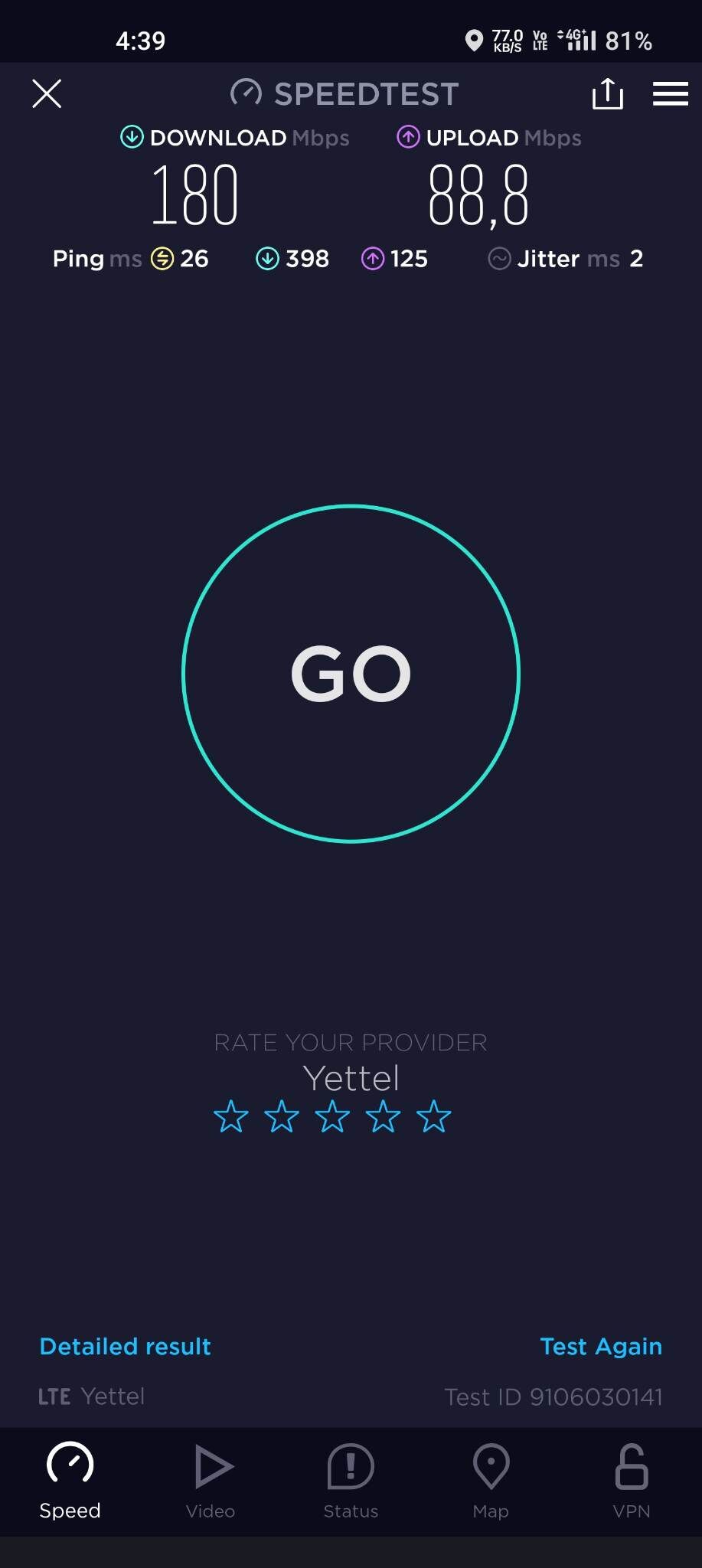Viewport: 702px width, 1568px height.
Task: Open the hamburger menu
Action: click(x=670, y=93)
